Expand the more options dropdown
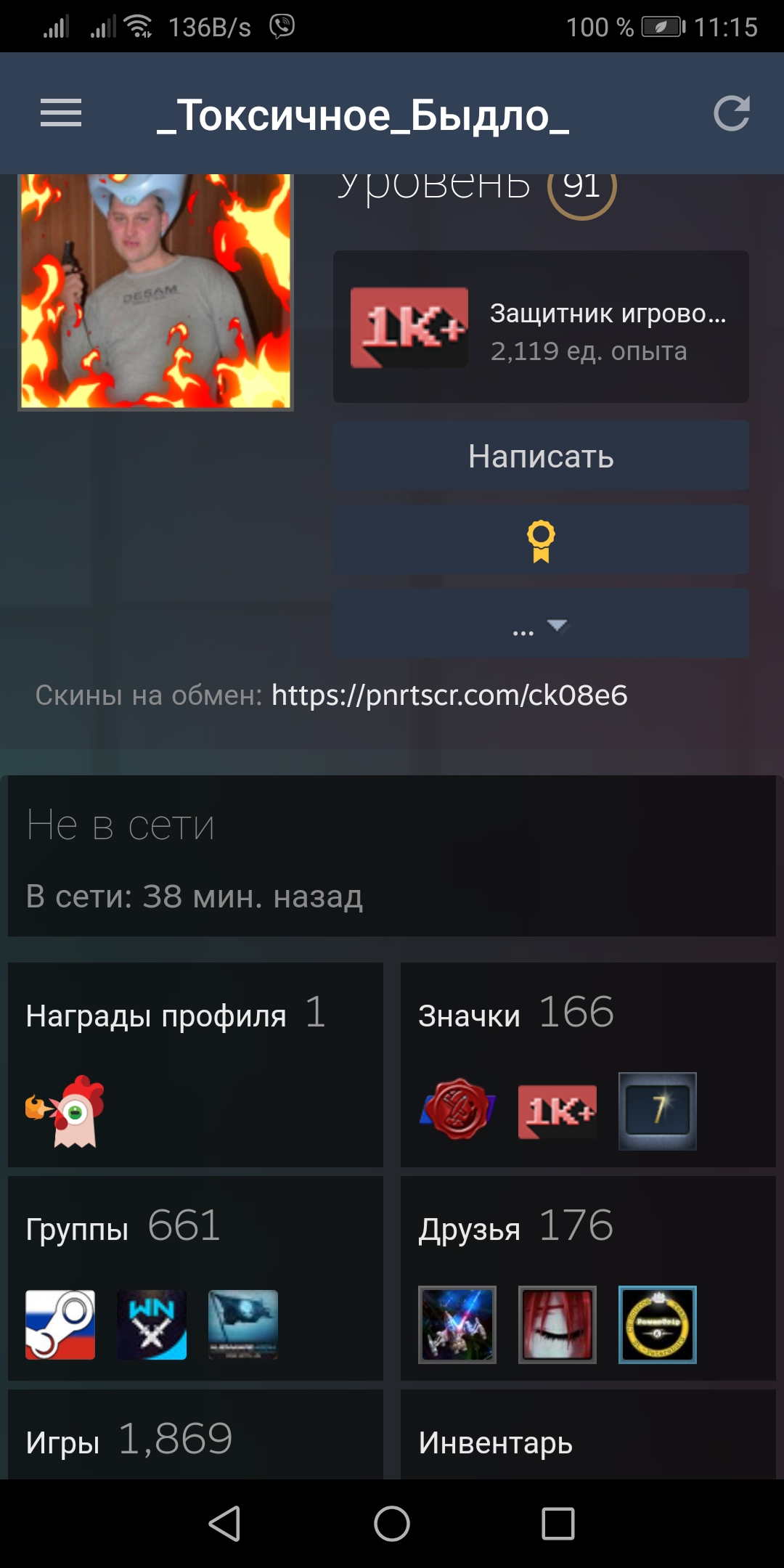Screen dimensions: 784x1568 [x=541, y=624]
